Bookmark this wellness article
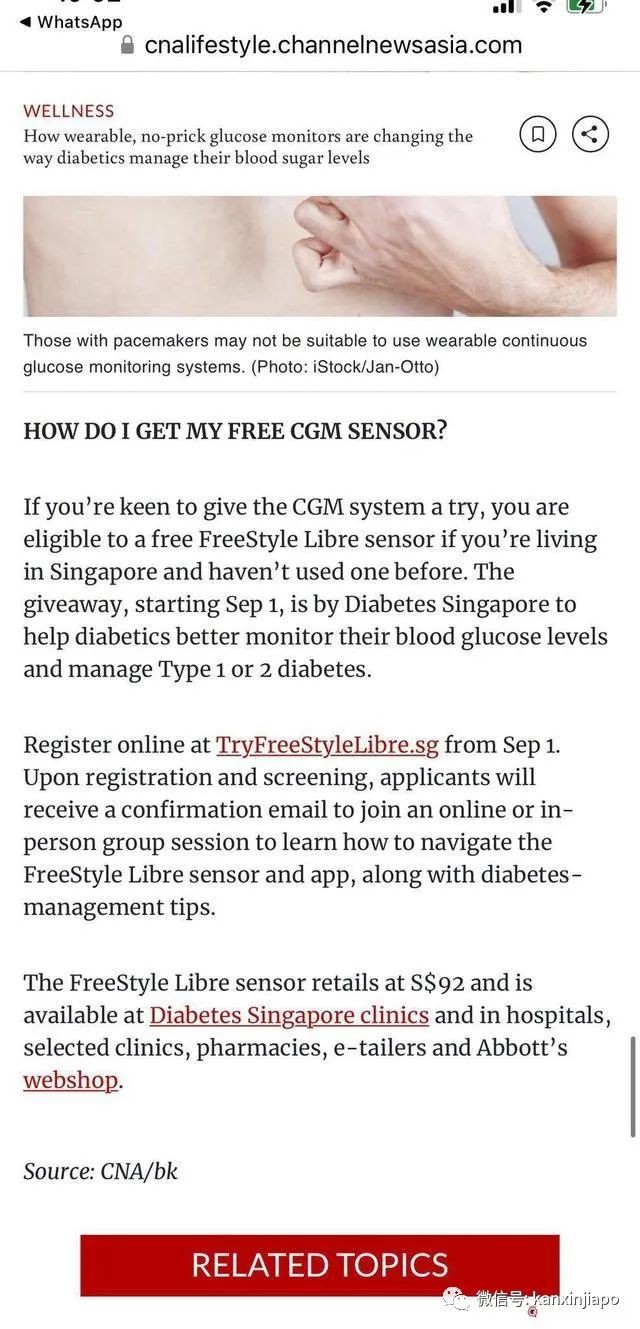The width and height of the screenshot is (640, 1329). (x=538, y=134)
